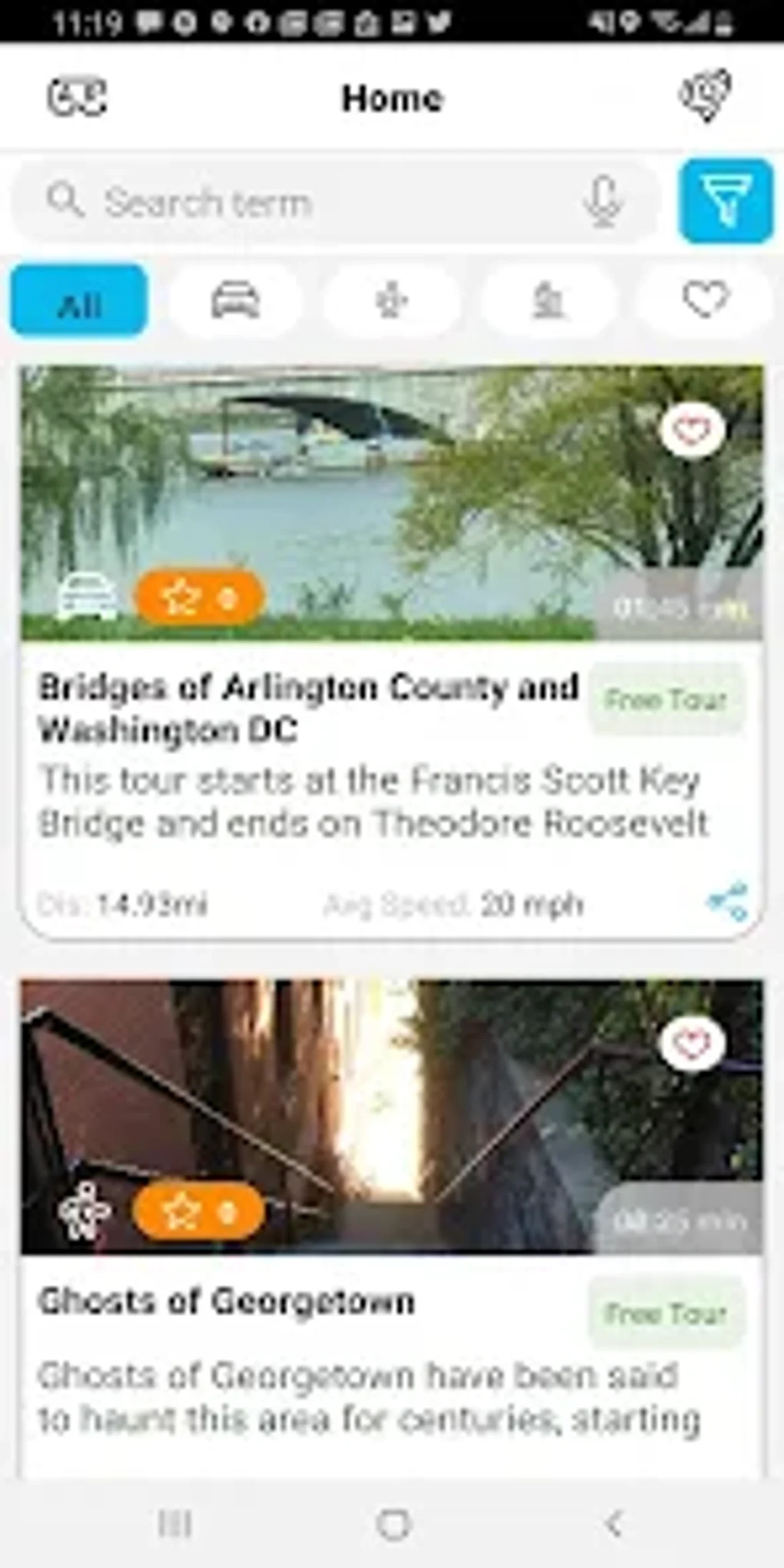Screen dimensions: 784x1568
Task: Open the Ghosts of Georgetown tour card
Action: (392, 1228)
